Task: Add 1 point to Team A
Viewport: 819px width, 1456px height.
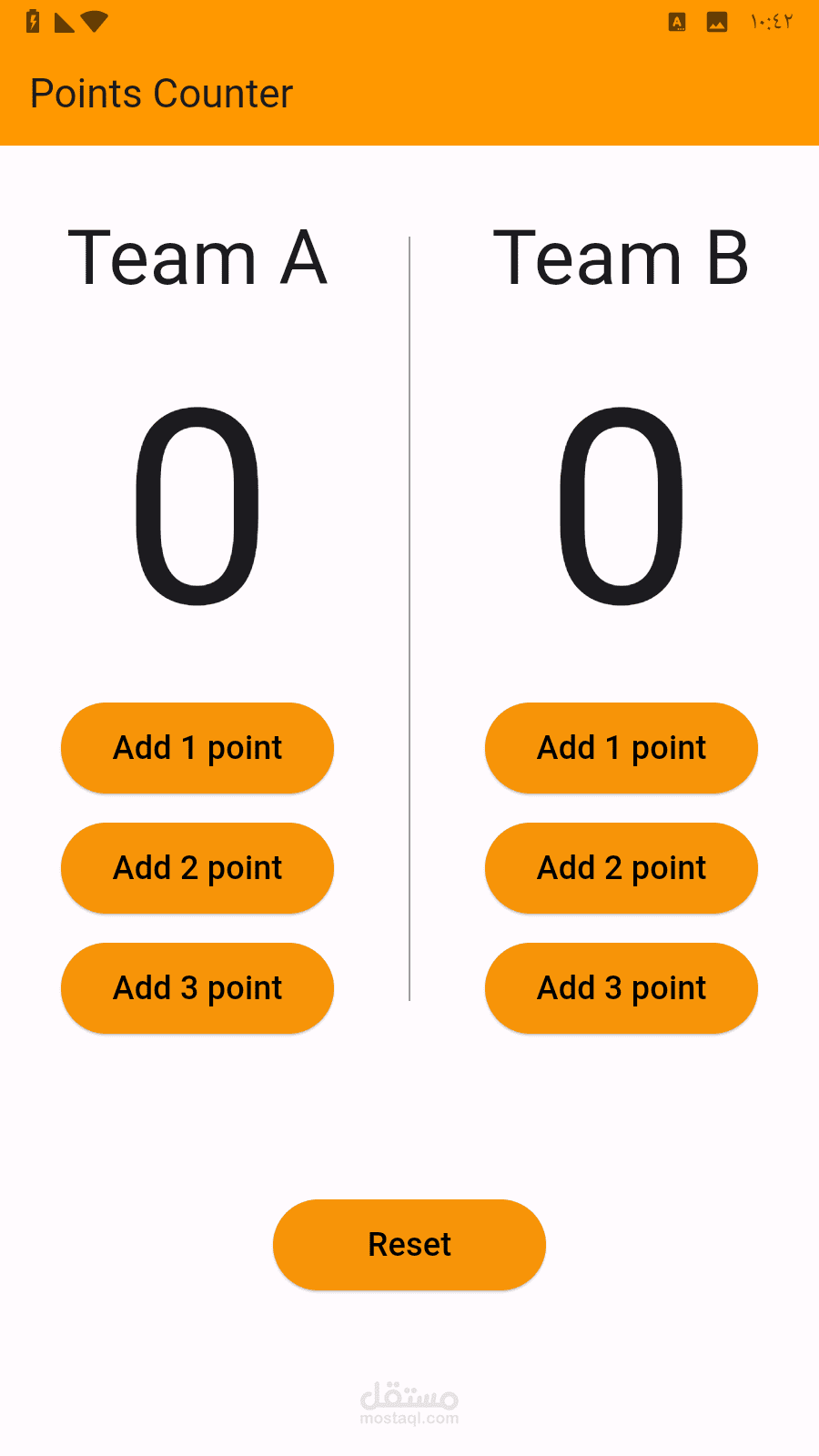Action: pos(197,748)
